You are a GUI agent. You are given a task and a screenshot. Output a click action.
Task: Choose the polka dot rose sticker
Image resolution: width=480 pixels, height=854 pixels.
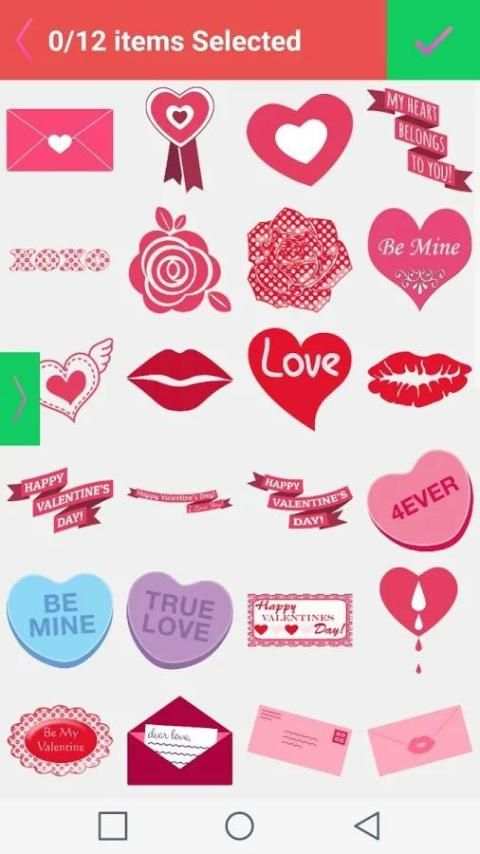[x=300, y=259]
